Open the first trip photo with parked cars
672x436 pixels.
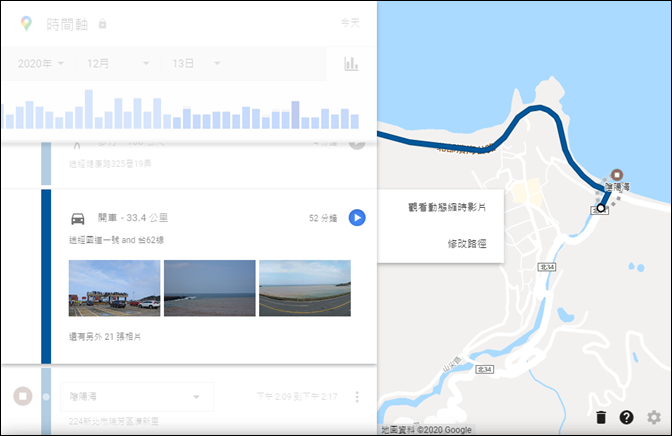pos(114,288)
